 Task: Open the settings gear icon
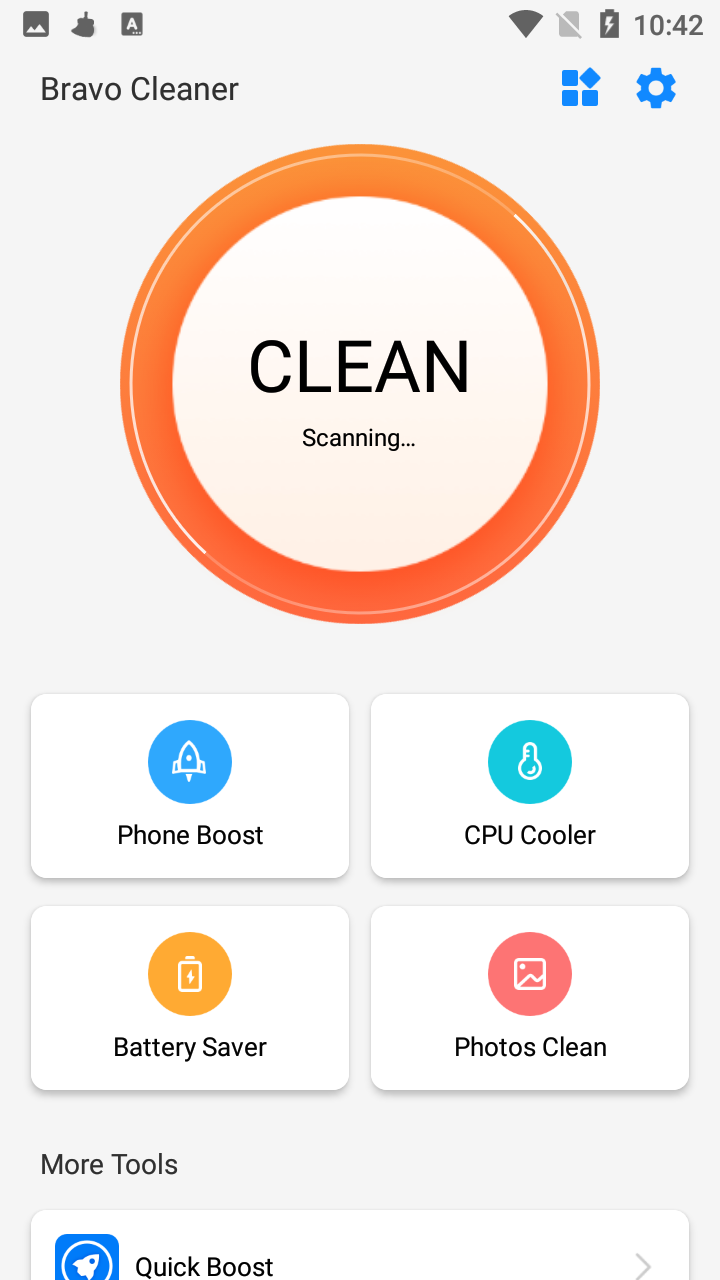[x=656, y=88]
